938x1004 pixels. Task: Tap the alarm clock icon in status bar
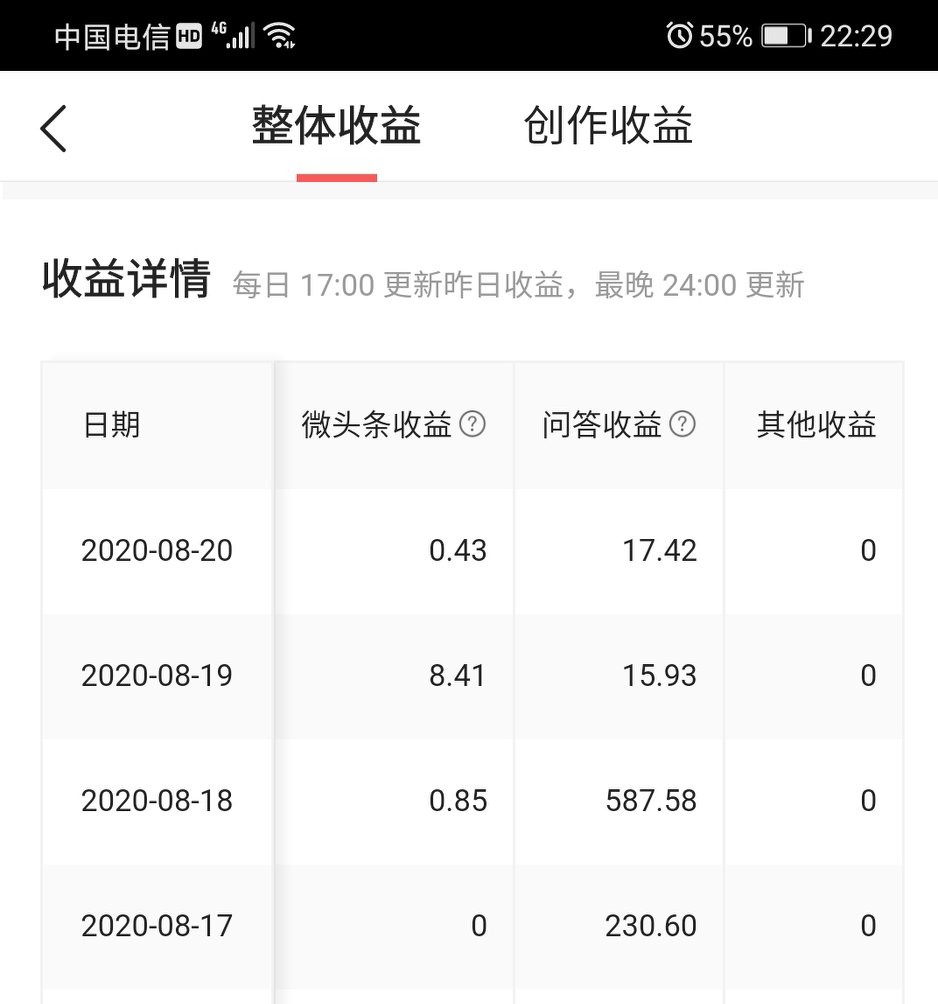(x=680, y=33)
